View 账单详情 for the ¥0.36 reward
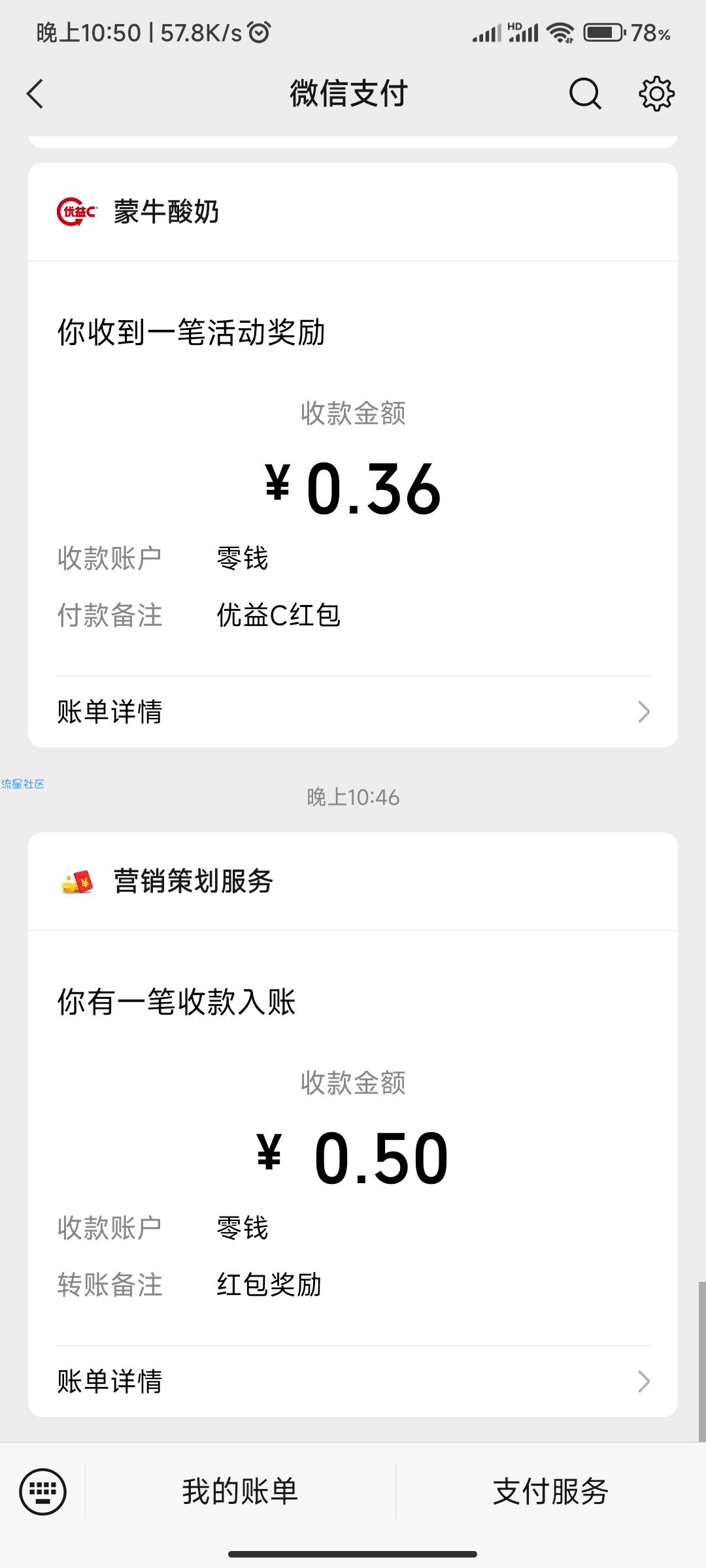Viewport: 706px width, 1568px height. [x=353, y=711]
